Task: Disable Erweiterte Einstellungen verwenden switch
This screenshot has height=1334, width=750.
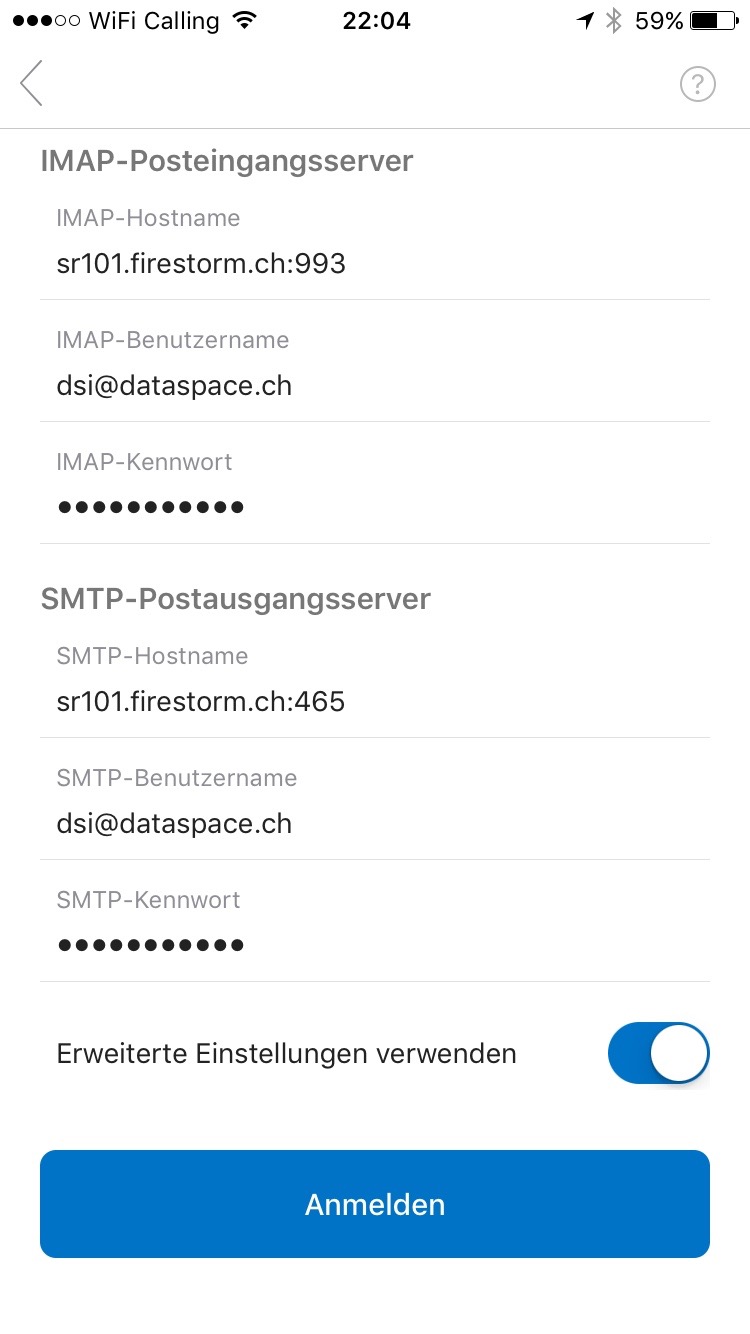Action: point(658,1053)
